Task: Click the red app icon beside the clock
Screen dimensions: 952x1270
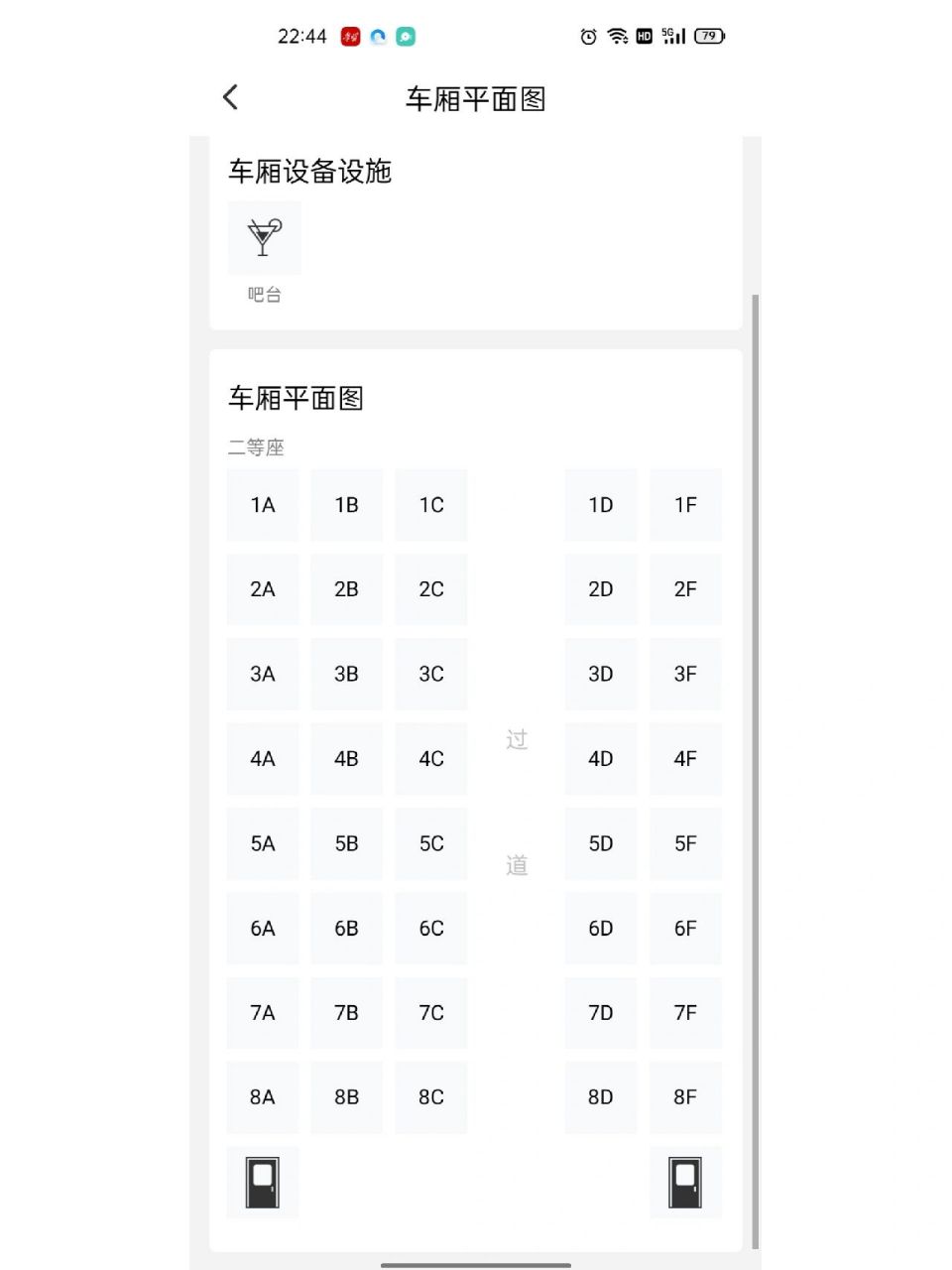Action: click(x=348, y=36)
